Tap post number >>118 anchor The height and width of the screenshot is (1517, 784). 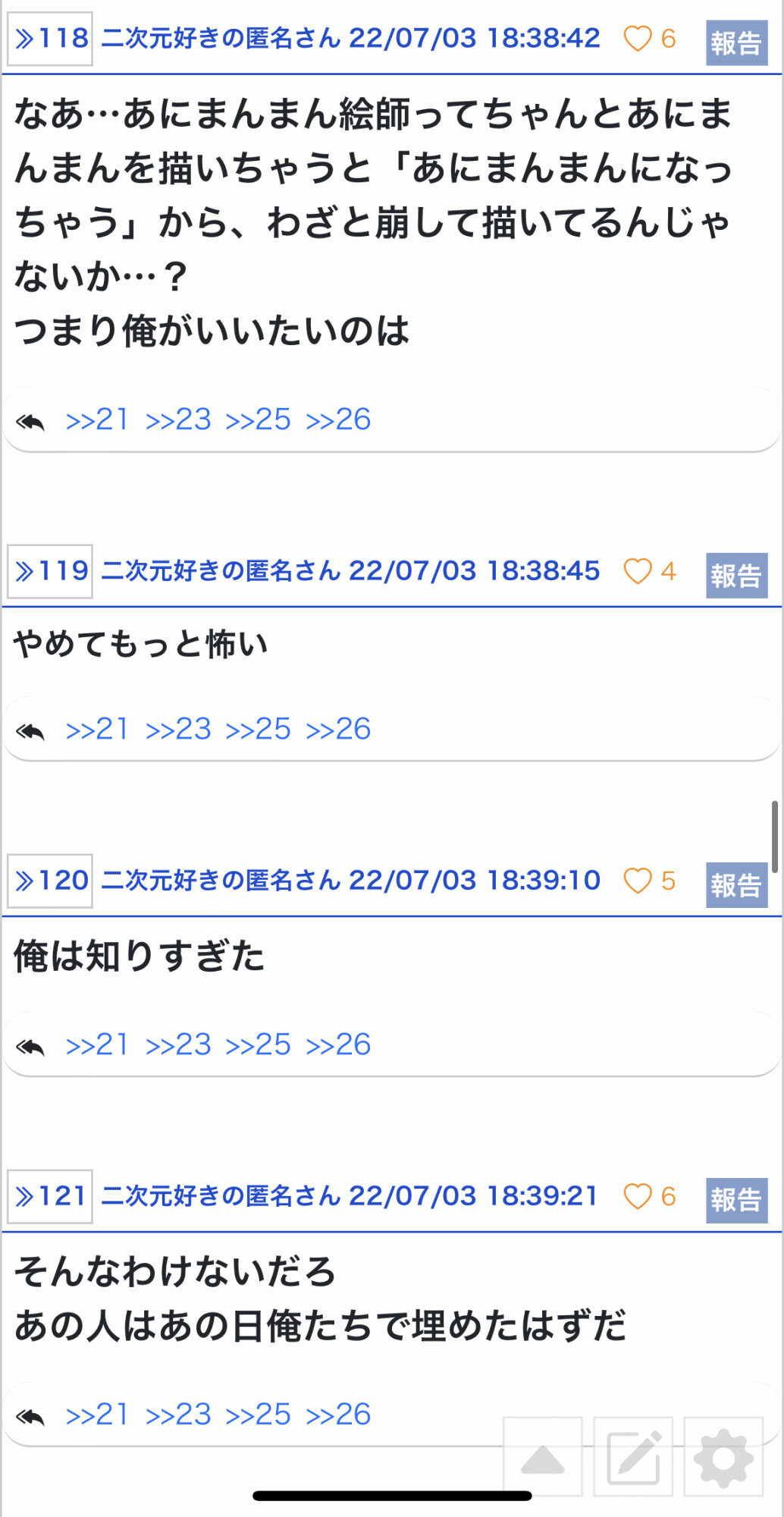click(50, 39)
